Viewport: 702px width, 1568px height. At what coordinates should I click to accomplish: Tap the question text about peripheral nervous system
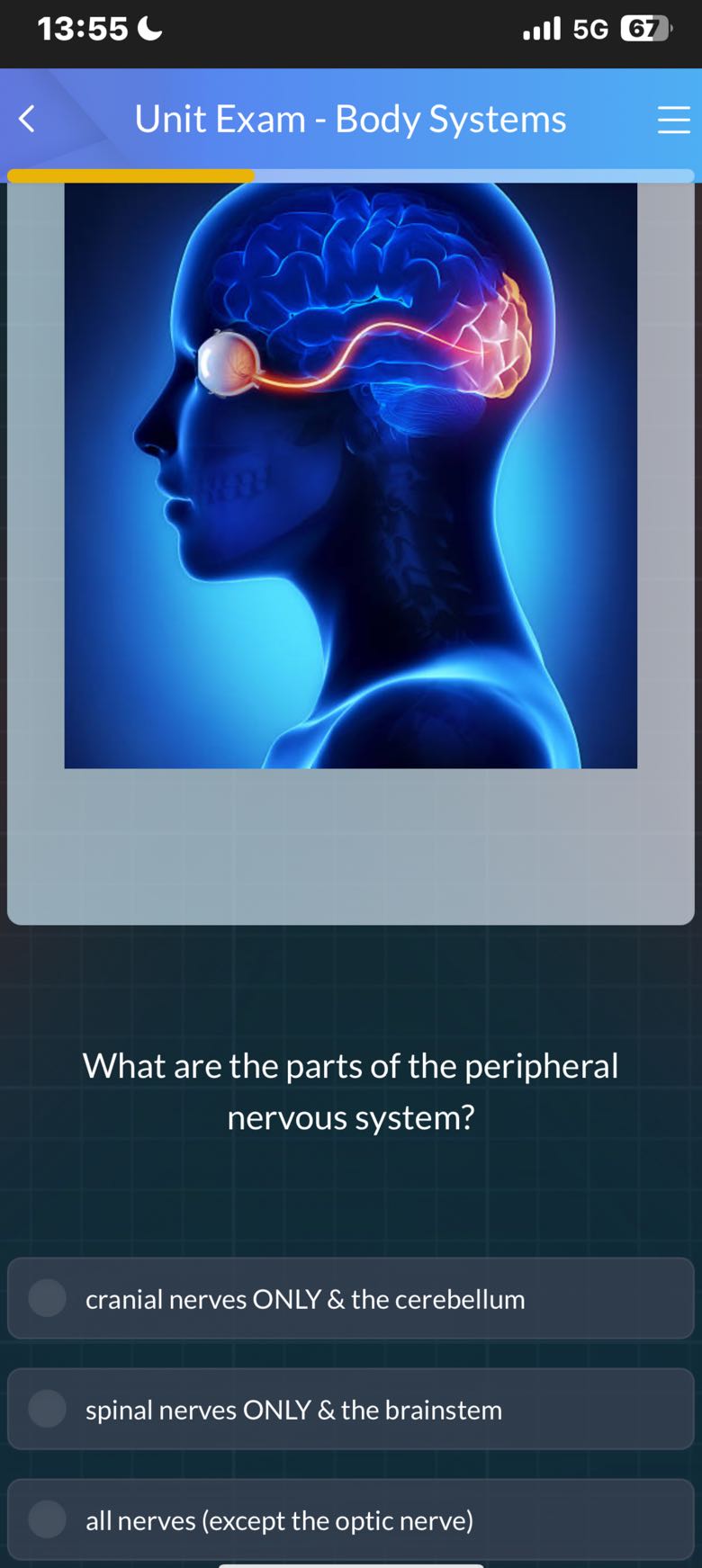351,1090
